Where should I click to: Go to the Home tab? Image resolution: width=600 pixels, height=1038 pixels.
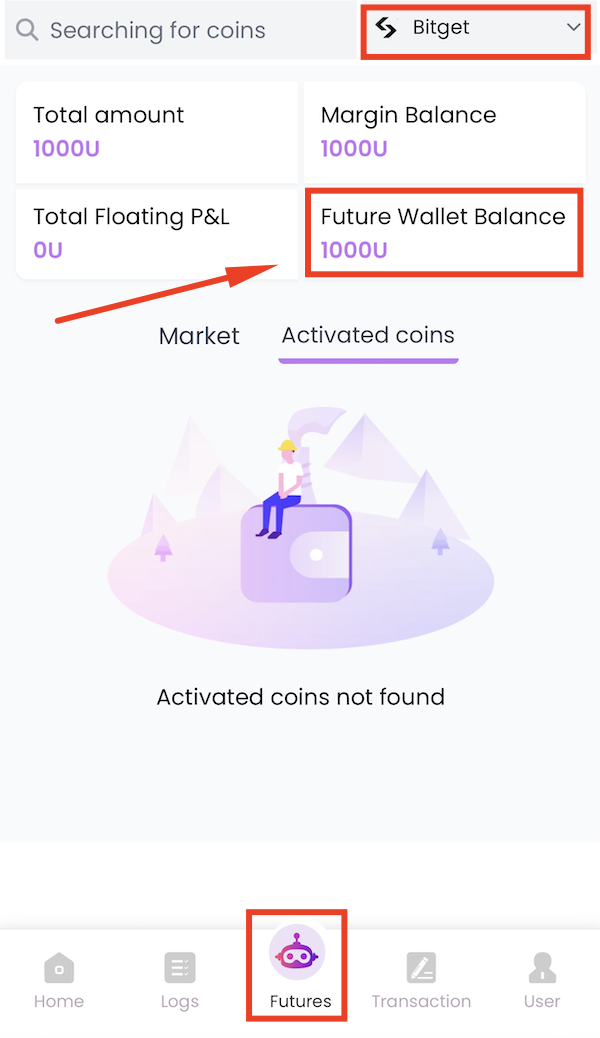click(59, 979)
